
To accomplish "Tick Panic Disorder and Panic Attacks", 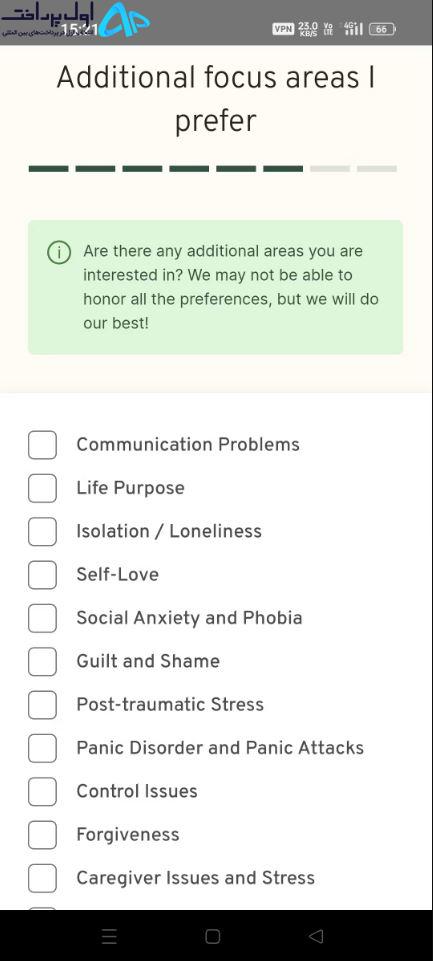I will pos(42,748).
